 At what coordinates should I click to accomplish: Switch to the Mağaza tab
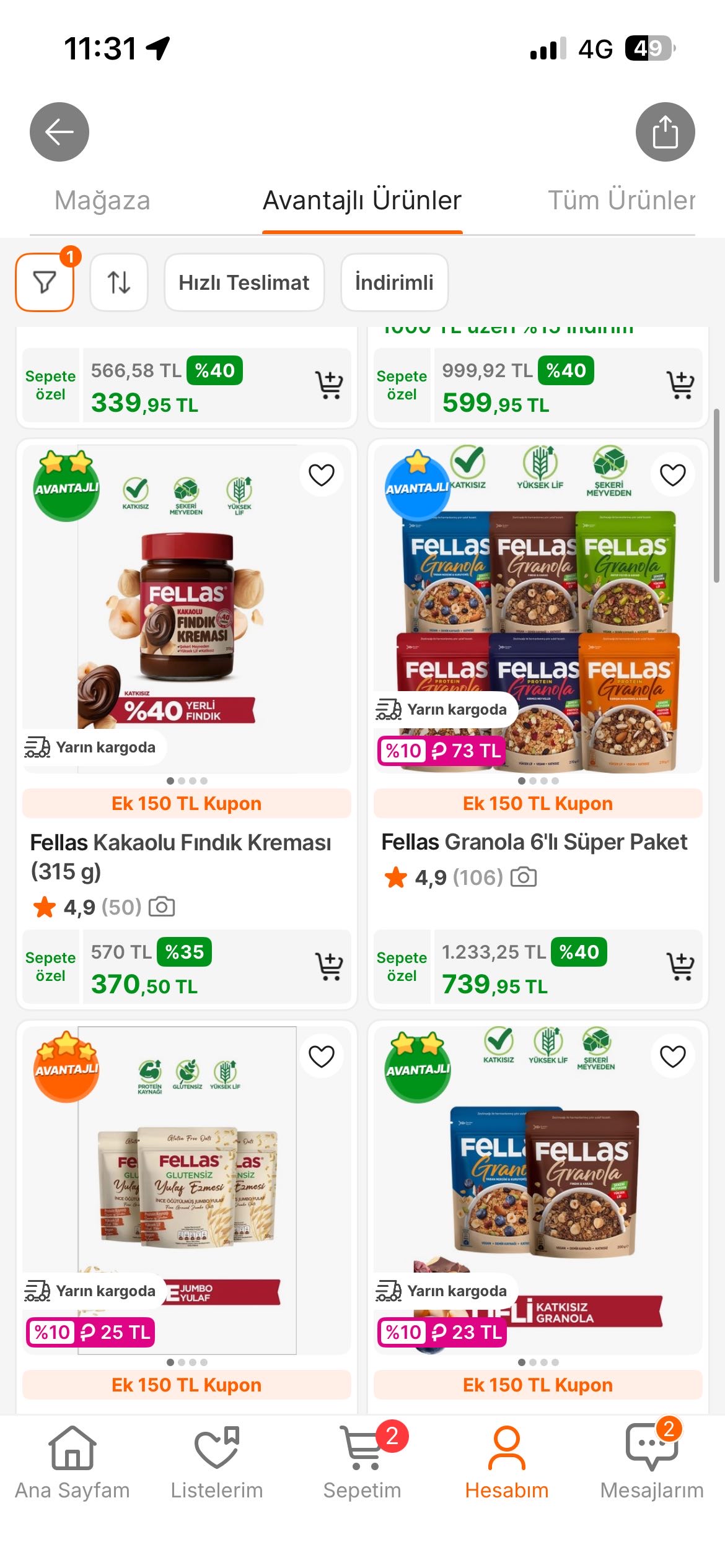[102, 201]
